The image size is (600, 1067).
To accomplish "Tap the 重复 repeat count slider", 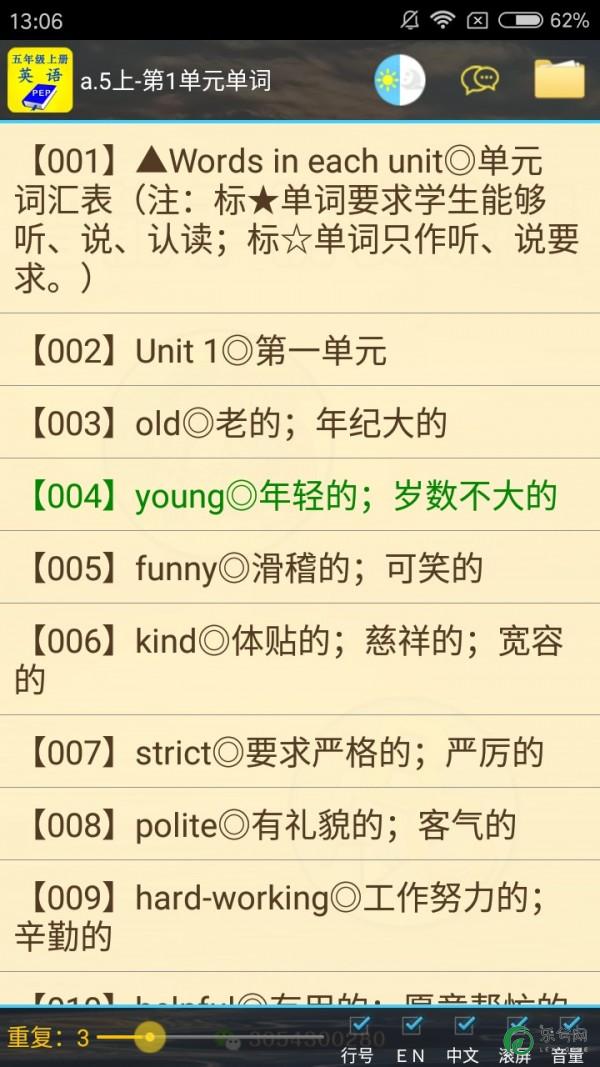I will 150,1038.
